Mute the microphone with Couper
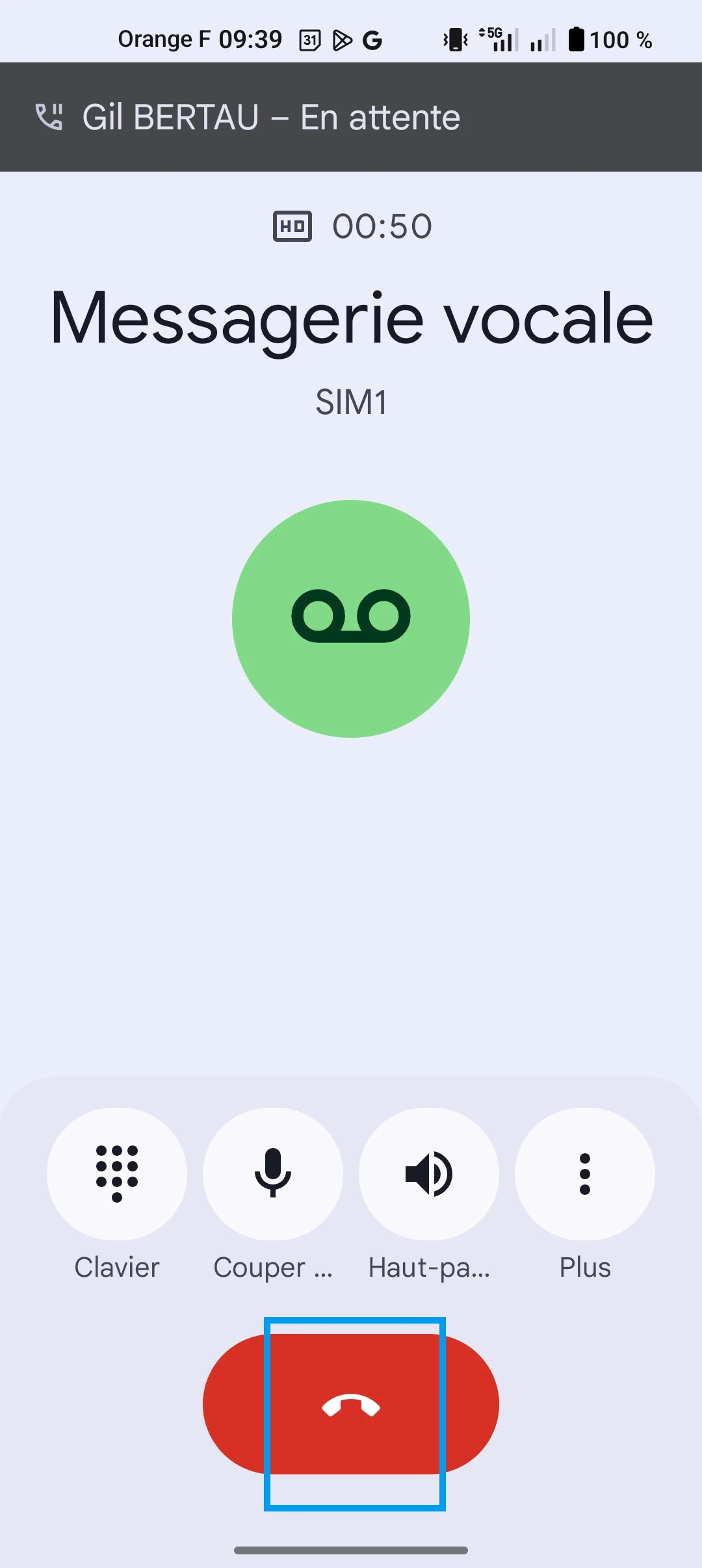 [x=273, y=1173]
